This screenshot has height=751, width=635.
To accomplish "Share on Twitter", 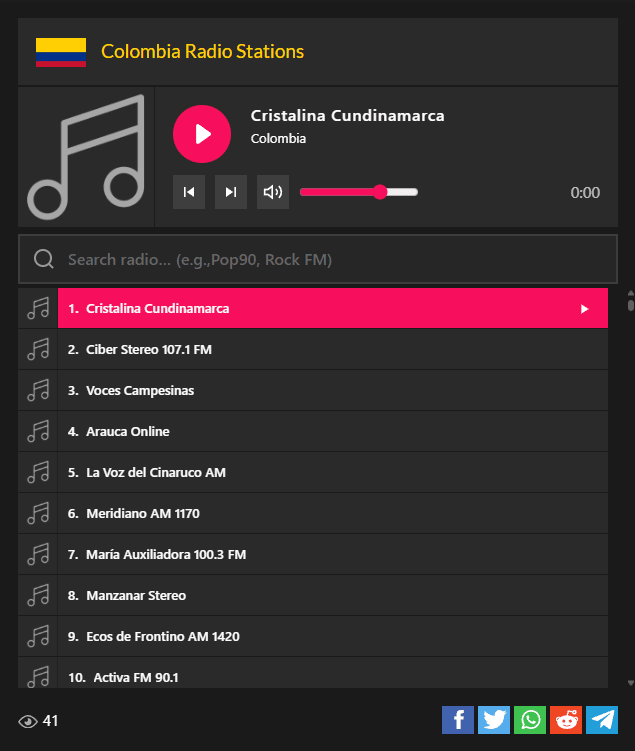I will [x=494, y=719].
